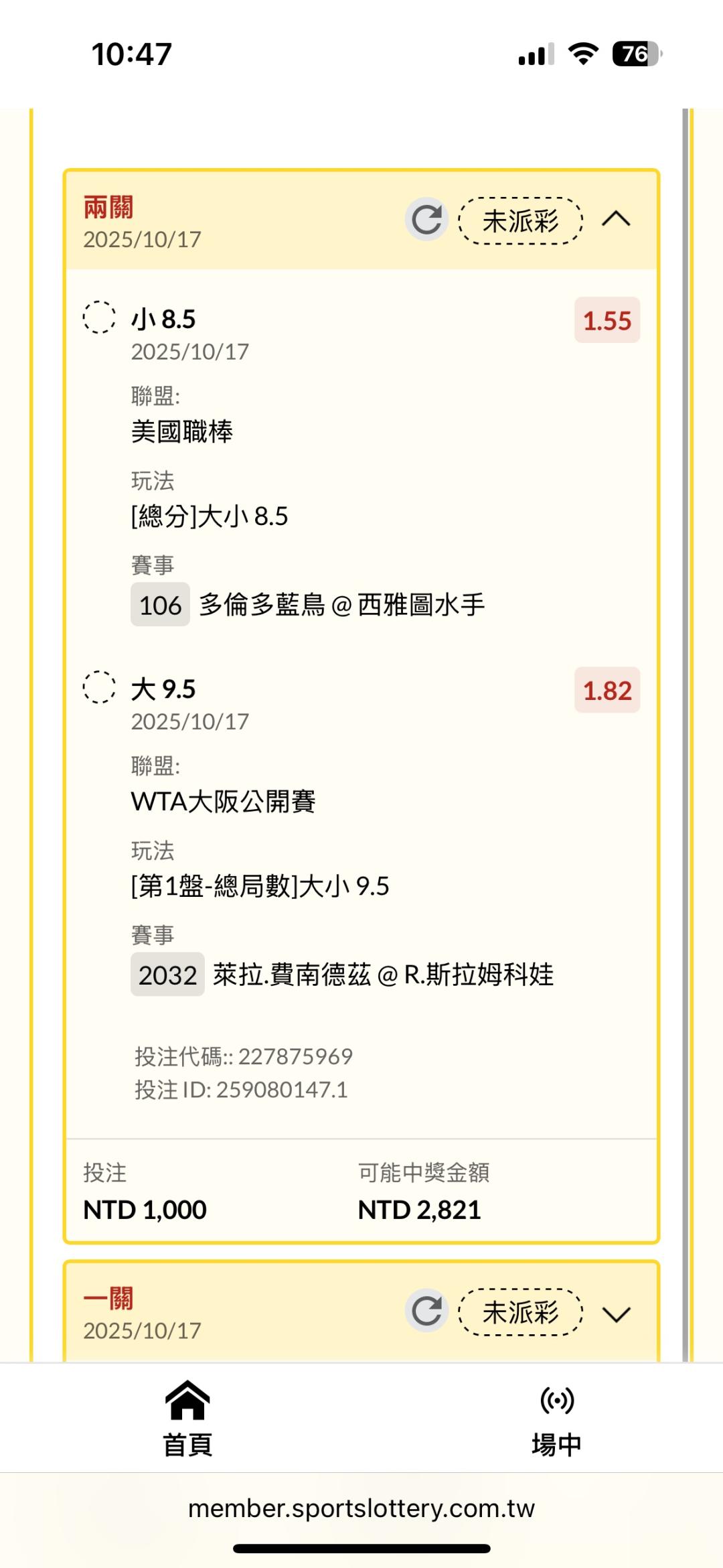Refresh the 兩關 bet status
723x1568 pixels.
pyautogui.click(x=426, y=219)
